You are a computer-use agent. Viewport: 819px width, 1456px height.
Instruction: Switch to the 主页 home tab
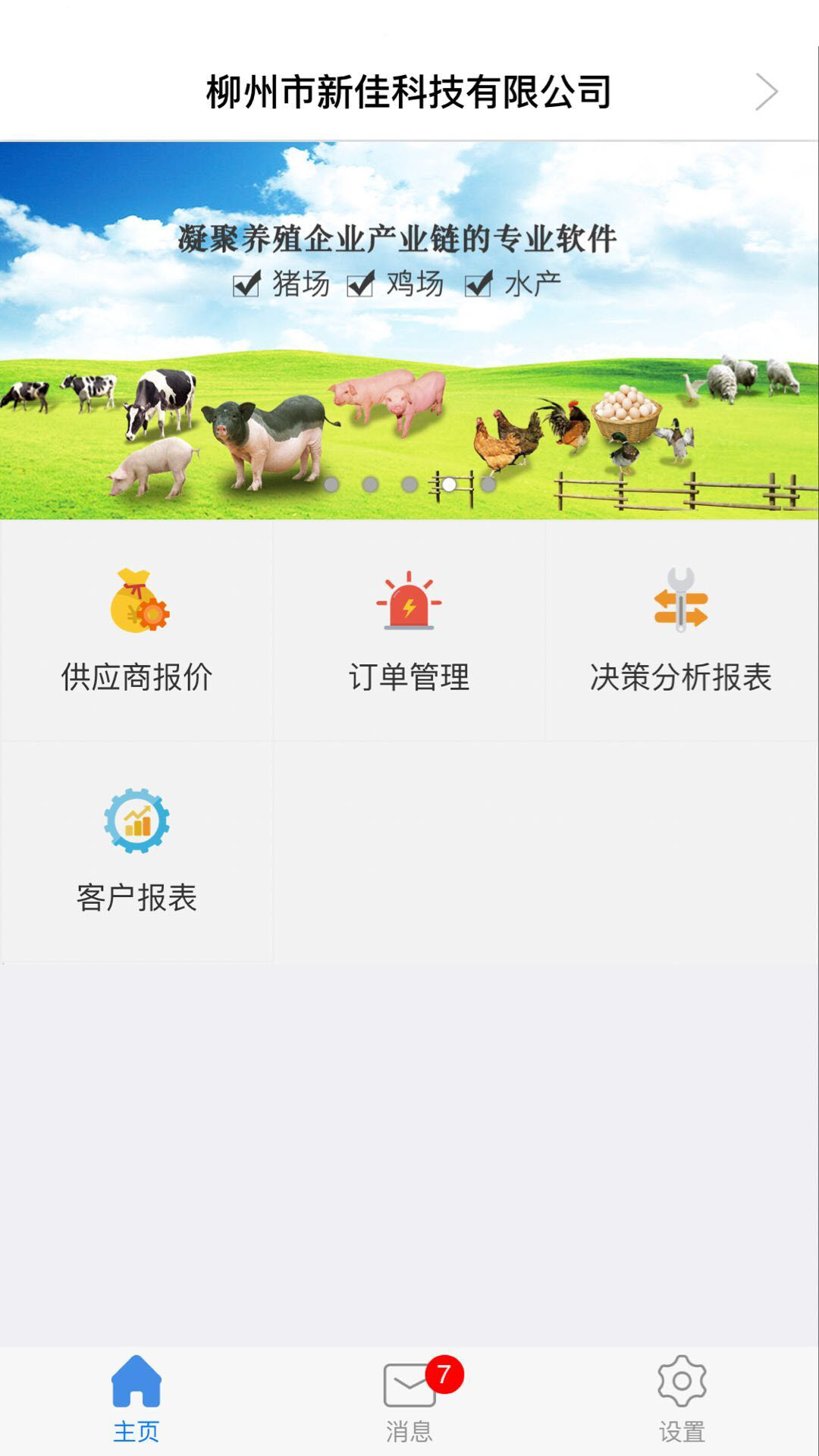tap(136, 1400)
